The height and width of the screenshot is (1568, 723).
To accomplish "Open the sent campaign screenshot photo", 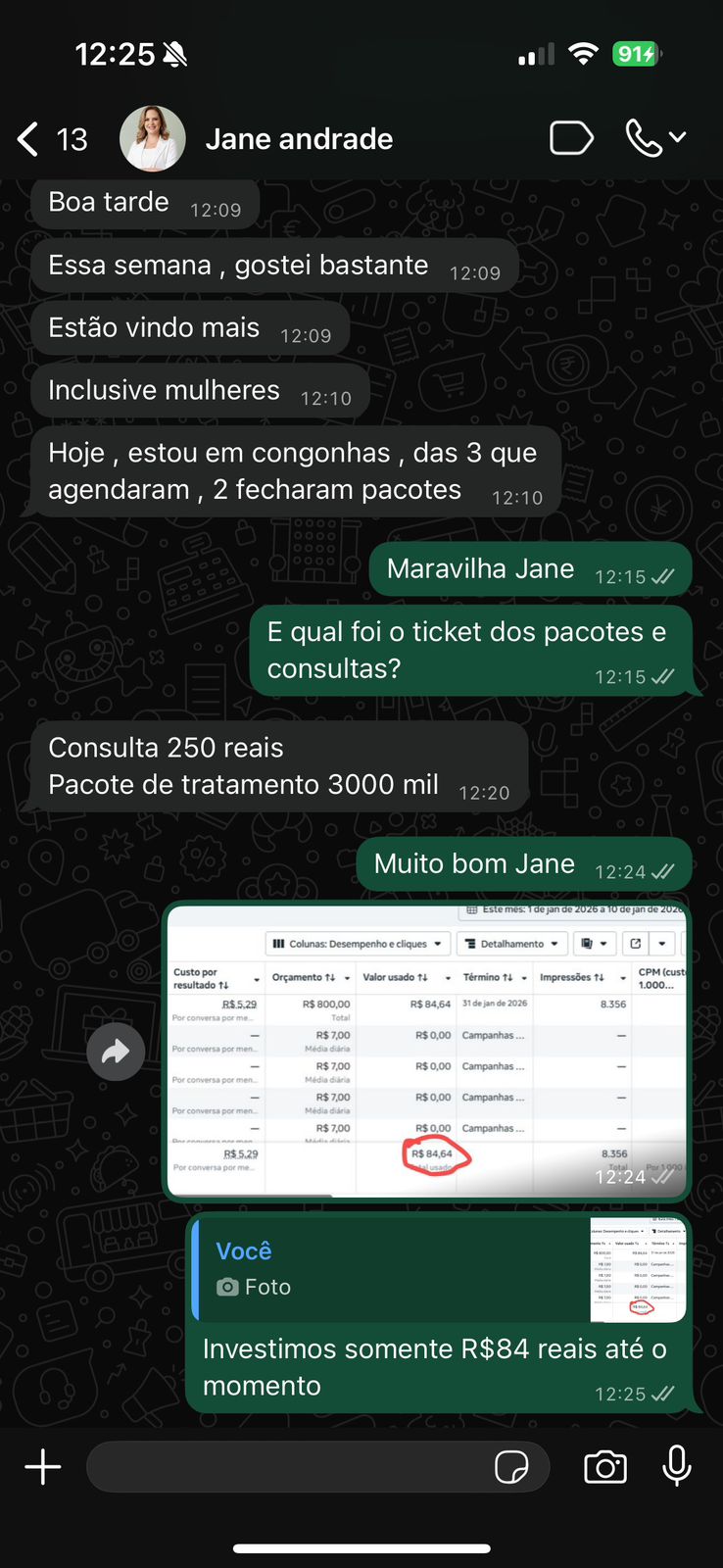I will point(427,1051).
